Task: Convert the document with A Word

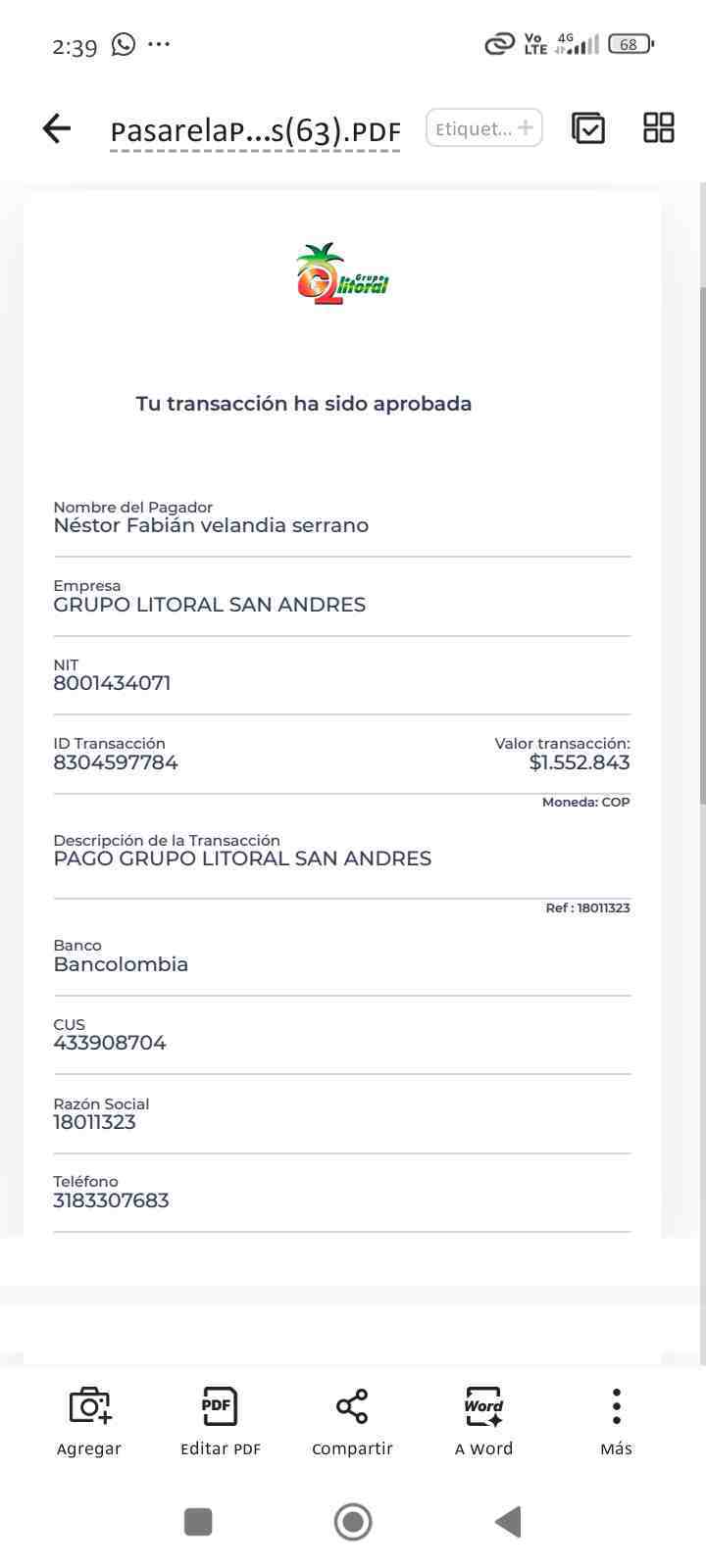Action: tap(484, 1422)
